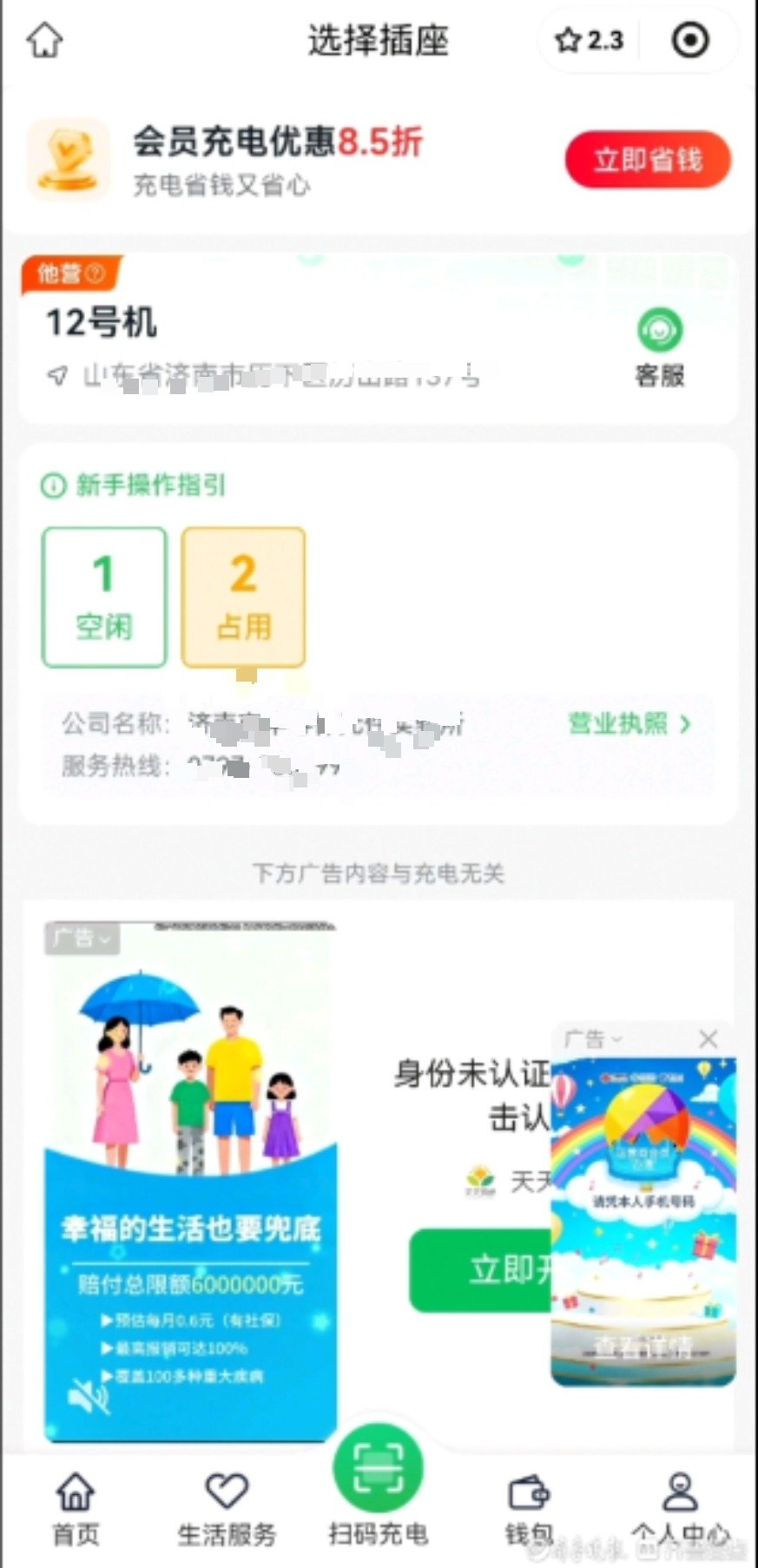758x1568 pixels.
Task: Open the floating rainbow ad 查看详情
Action: pyautogui.click(x=643, y=1346)
